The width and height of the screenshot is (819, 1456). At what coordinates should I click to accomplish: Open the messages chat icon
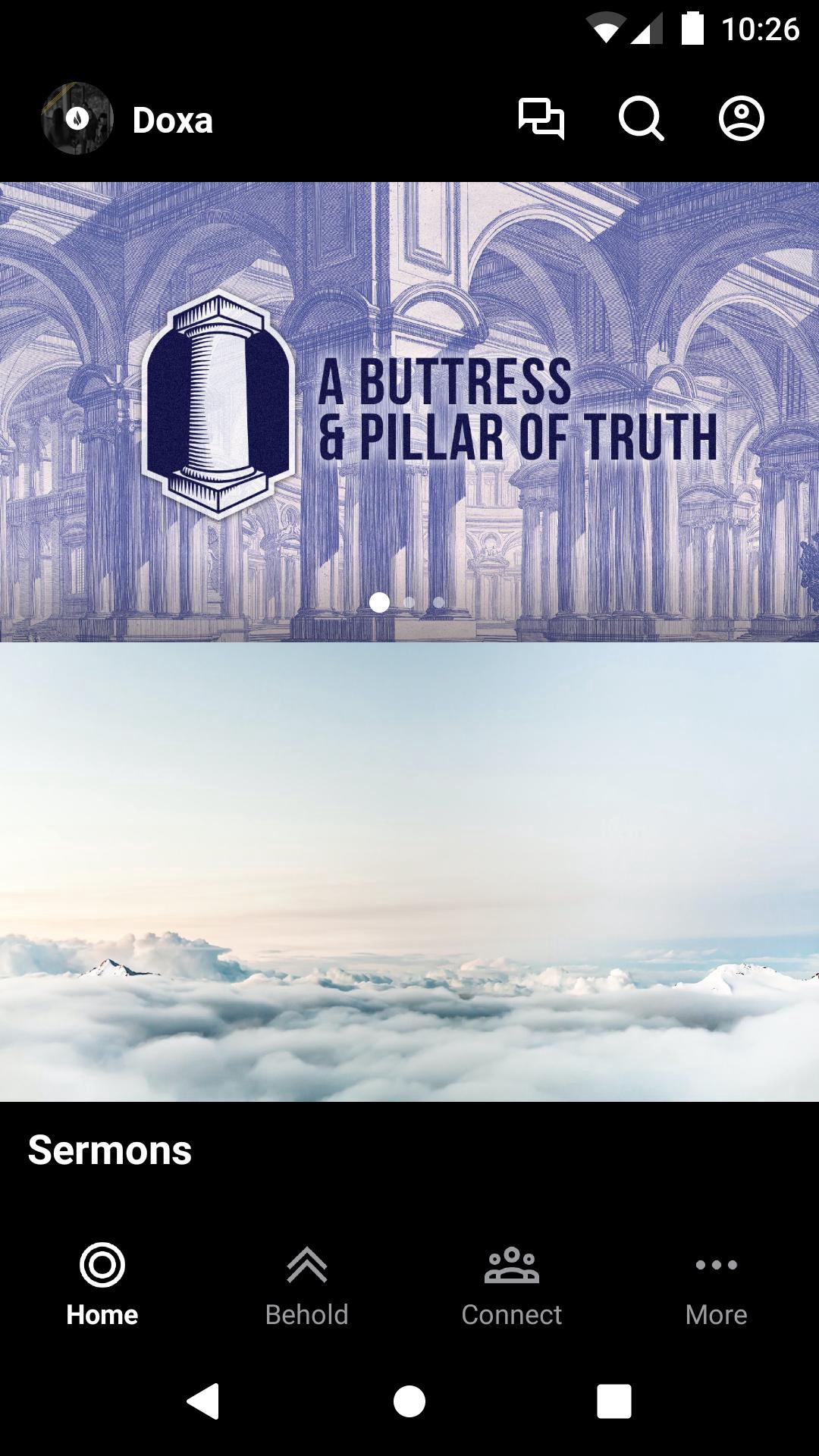(541, 119)
